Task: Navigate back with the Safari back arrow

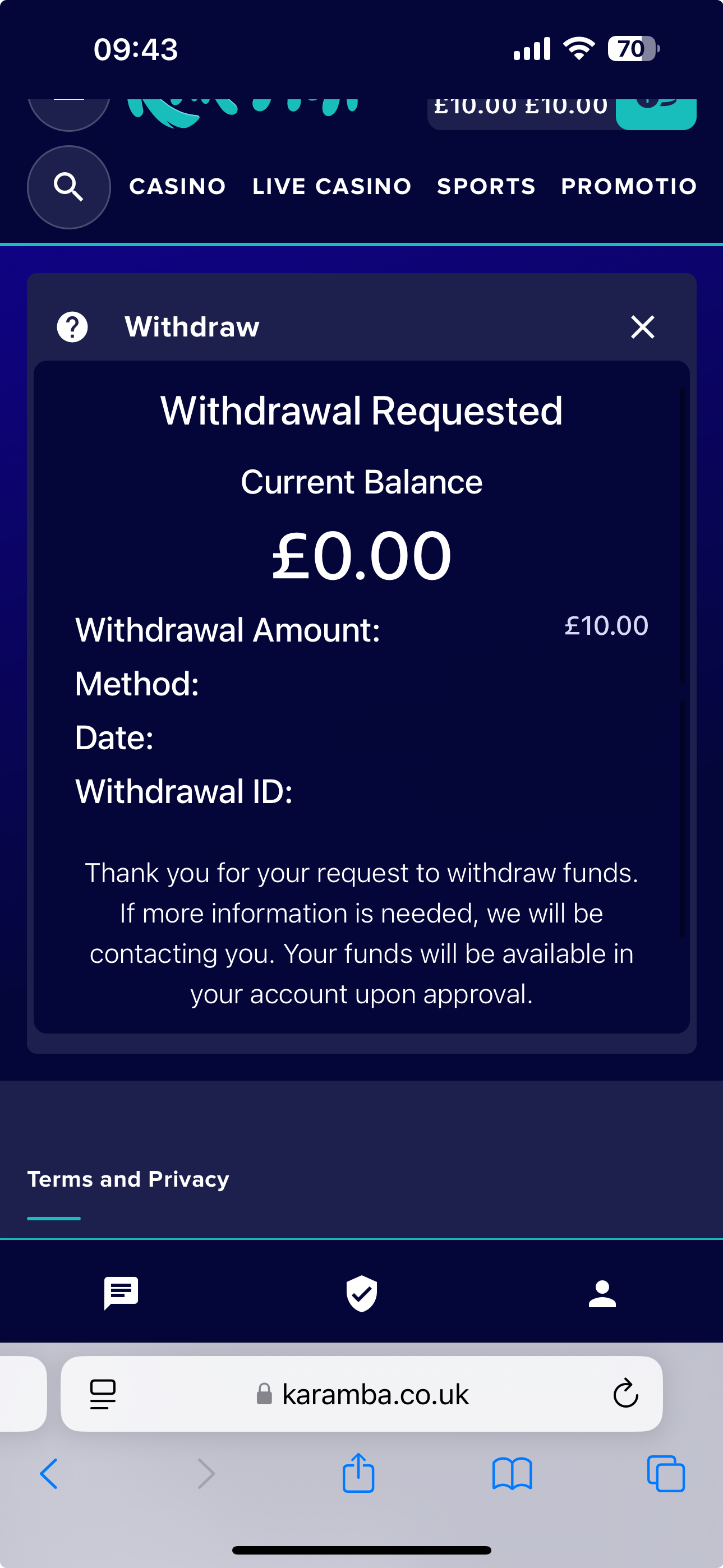Action: (49, 1473)
